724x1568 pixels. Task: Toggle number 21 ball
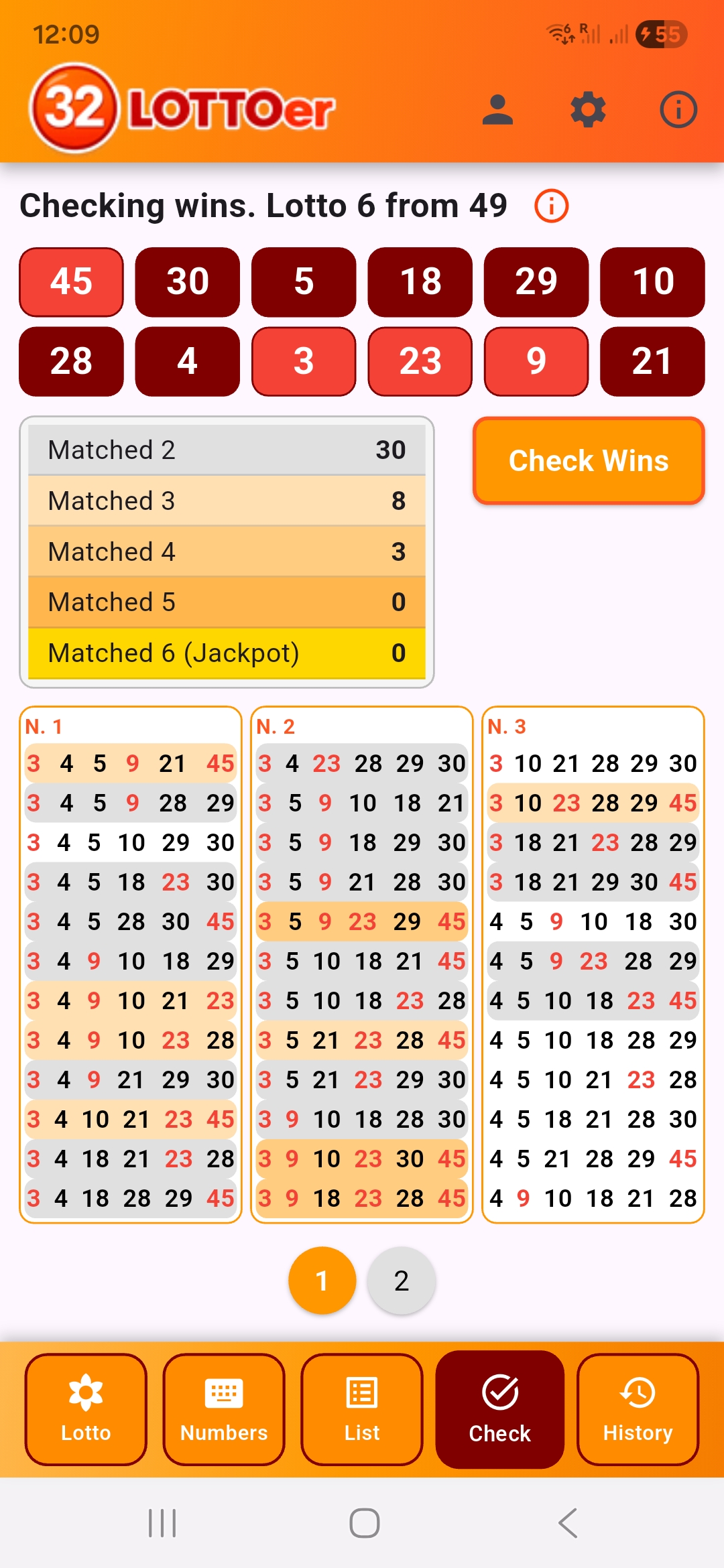click(x=652, y=361)
